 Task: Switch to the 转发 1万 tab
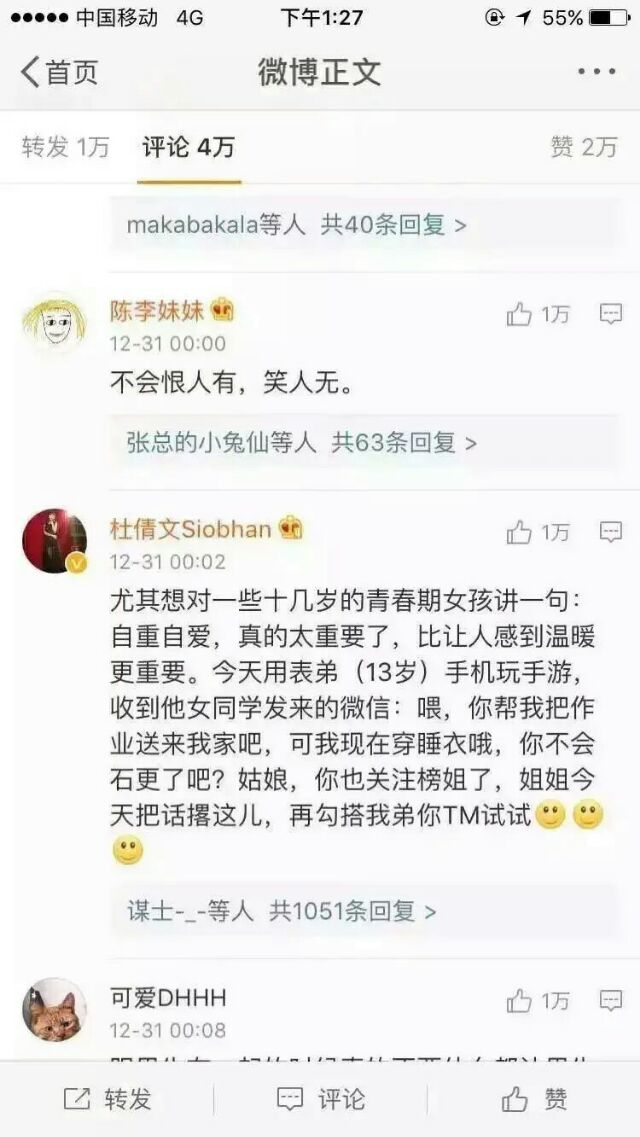(x=65, y=146)
